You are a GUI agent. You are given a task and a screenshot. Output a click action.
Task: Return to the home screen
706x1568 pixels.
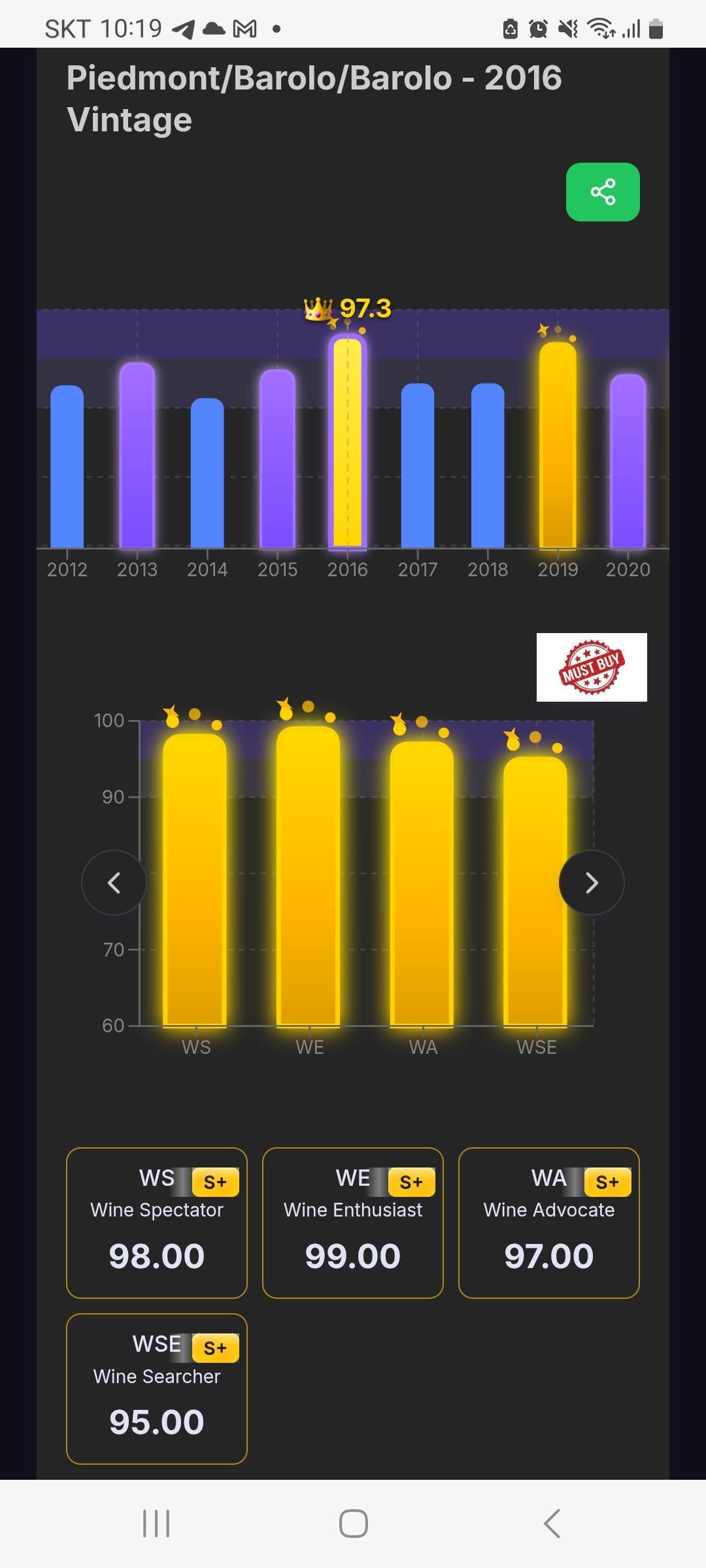point(353,1523)
